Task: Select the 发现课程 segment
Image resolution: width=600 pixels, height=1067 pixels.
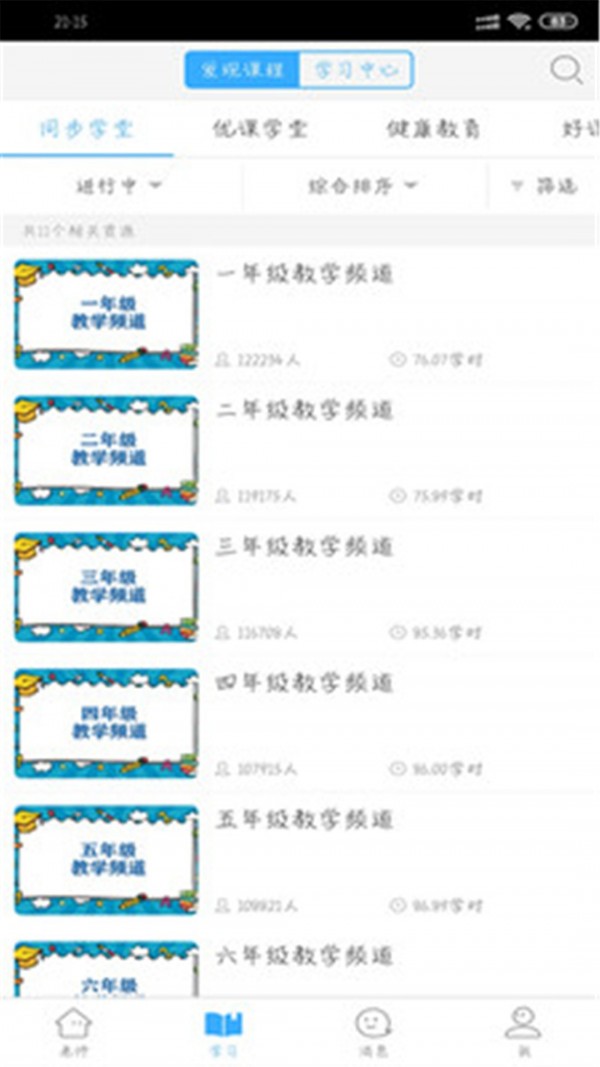Action: tap(243, 70)
